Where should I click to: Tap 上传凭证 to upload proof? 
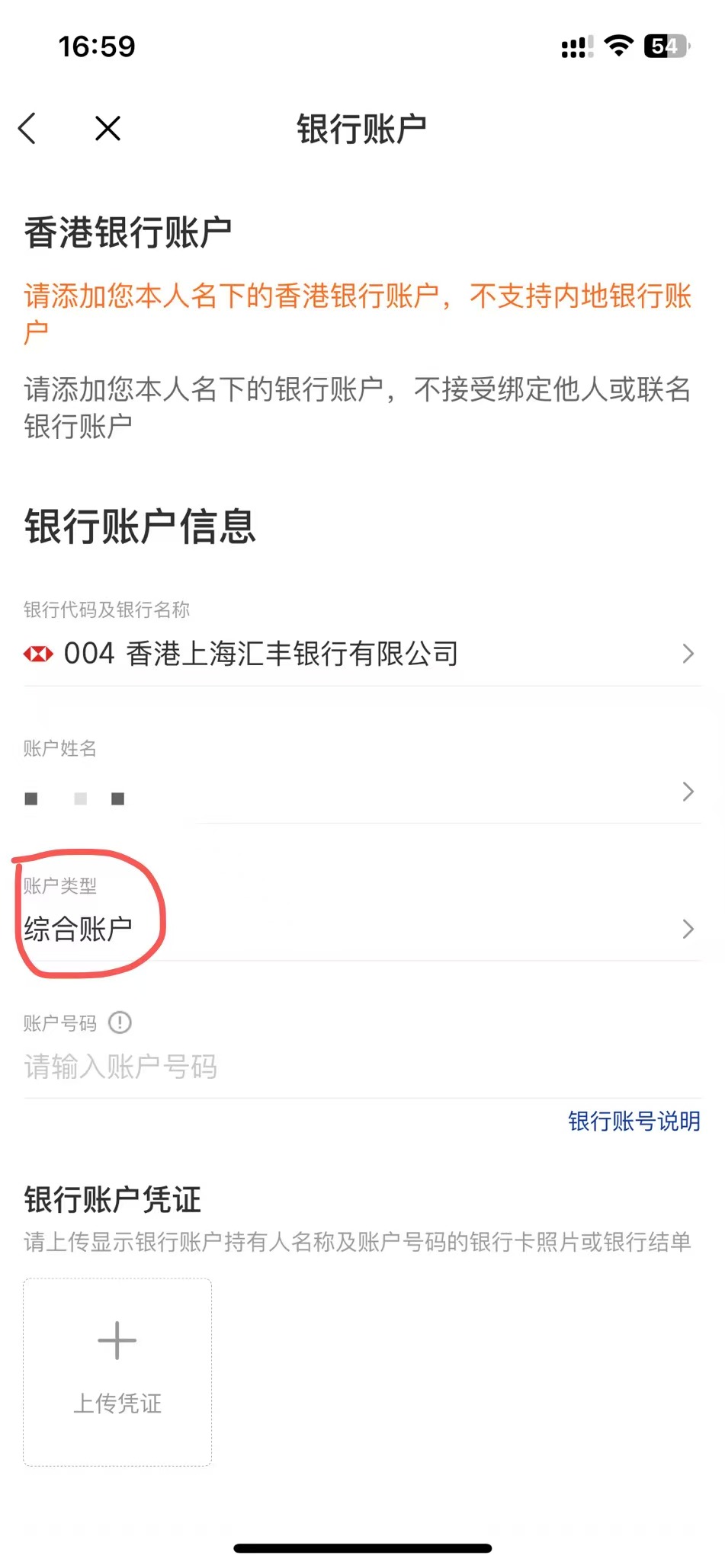click(117, 1371)
